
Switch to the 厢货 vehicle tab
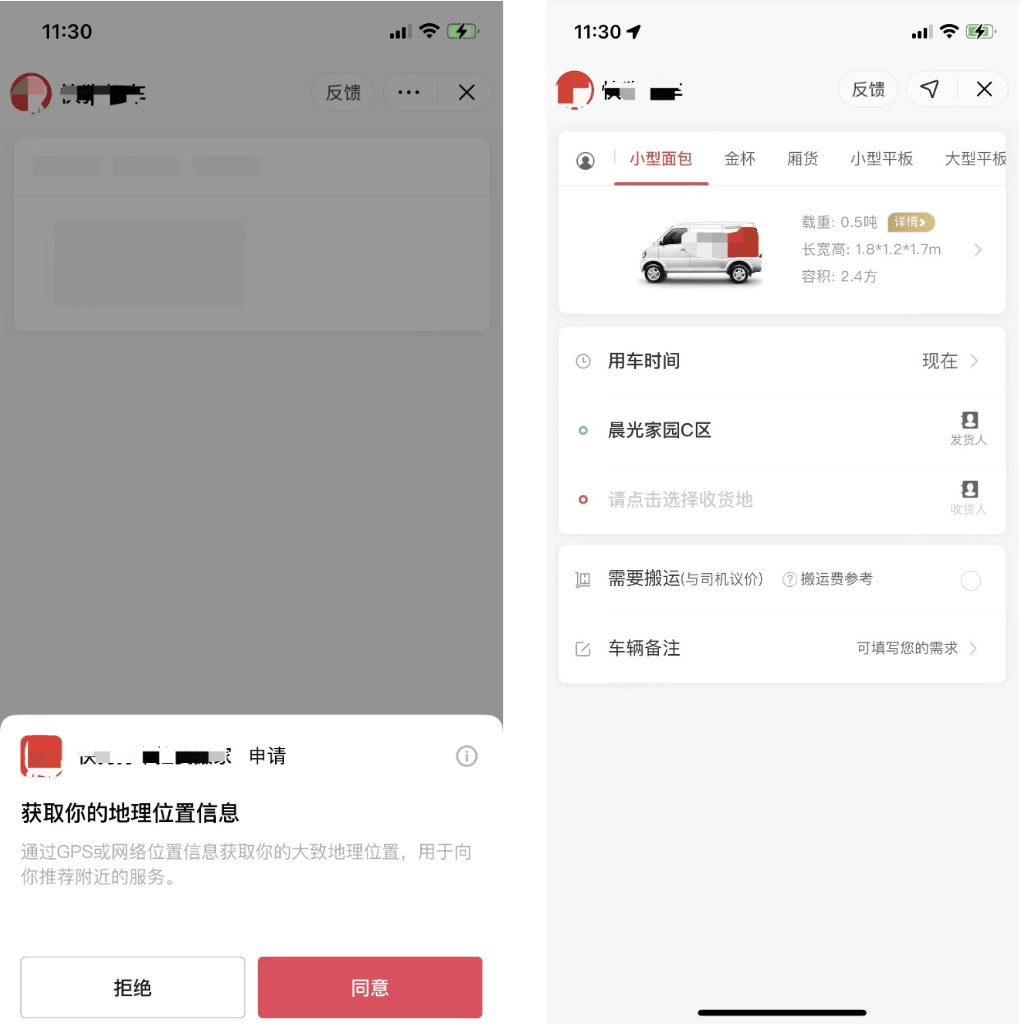coord(803,158)
